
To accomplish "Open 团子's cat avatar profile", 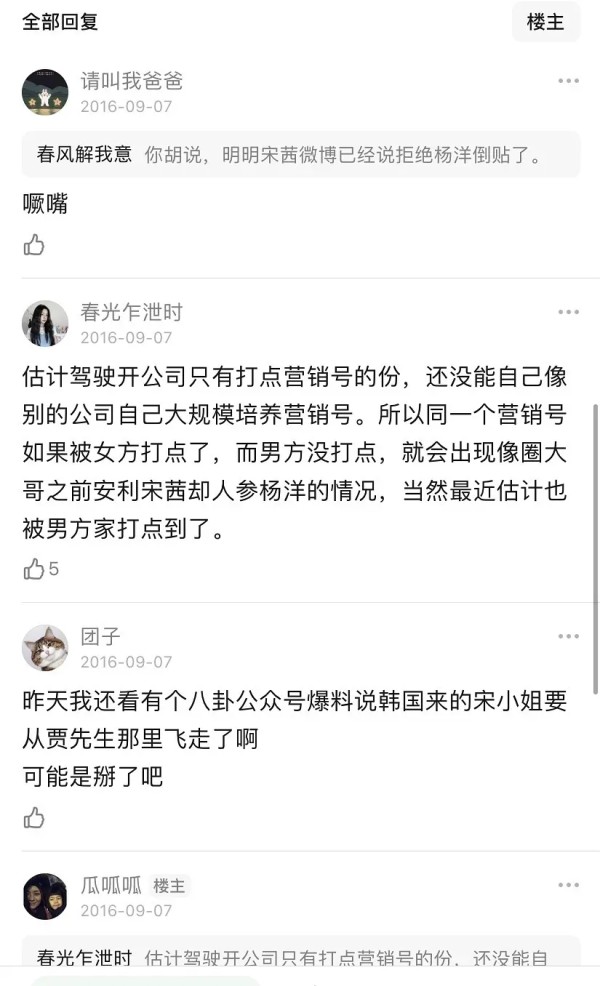I will click(45, 648).
